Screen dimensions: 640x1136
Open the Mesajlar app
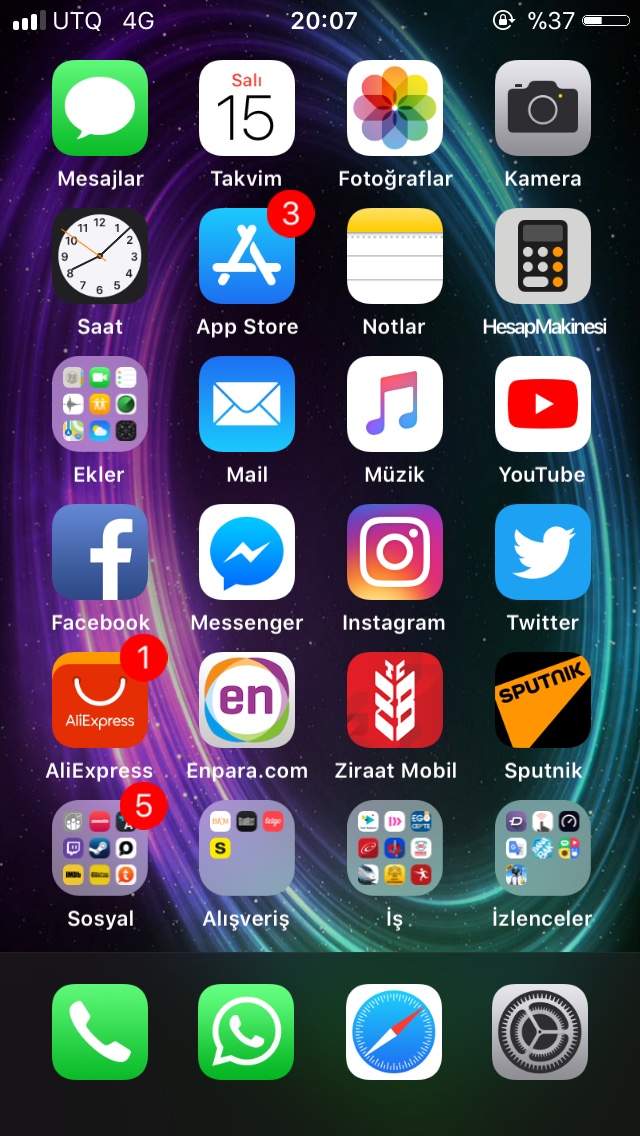[x=100, y=108]
